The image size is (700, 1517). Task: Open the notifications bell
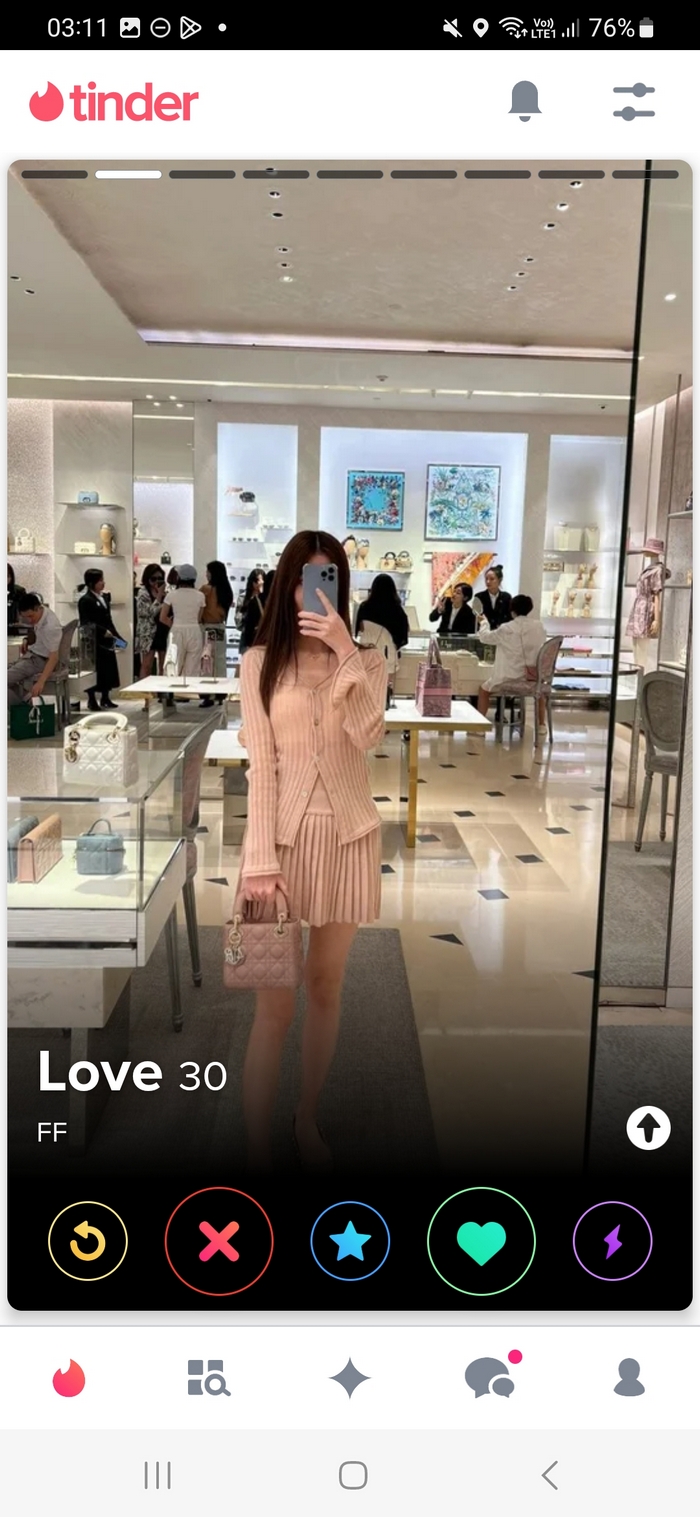(525, 102)
